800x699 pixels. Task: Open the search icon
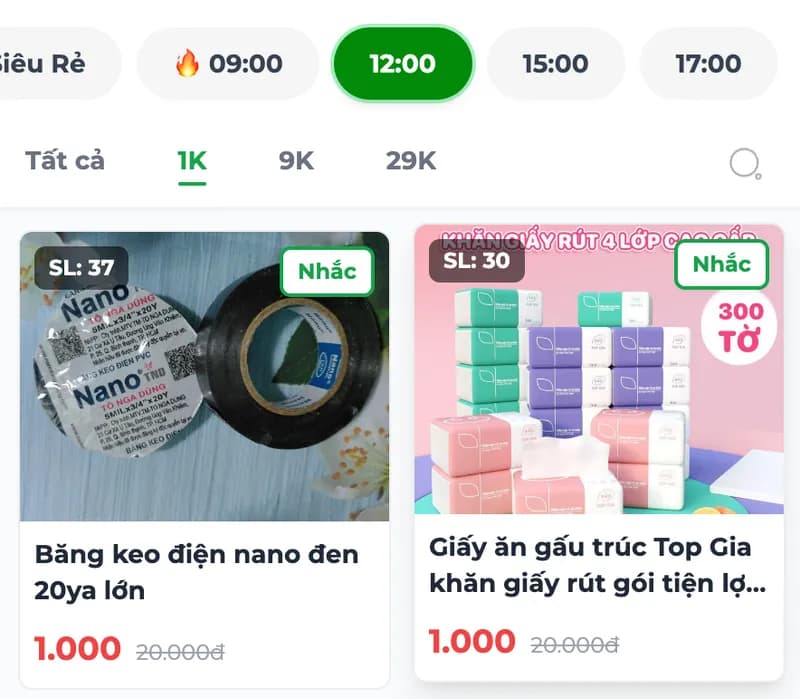(x=745, y=163)
